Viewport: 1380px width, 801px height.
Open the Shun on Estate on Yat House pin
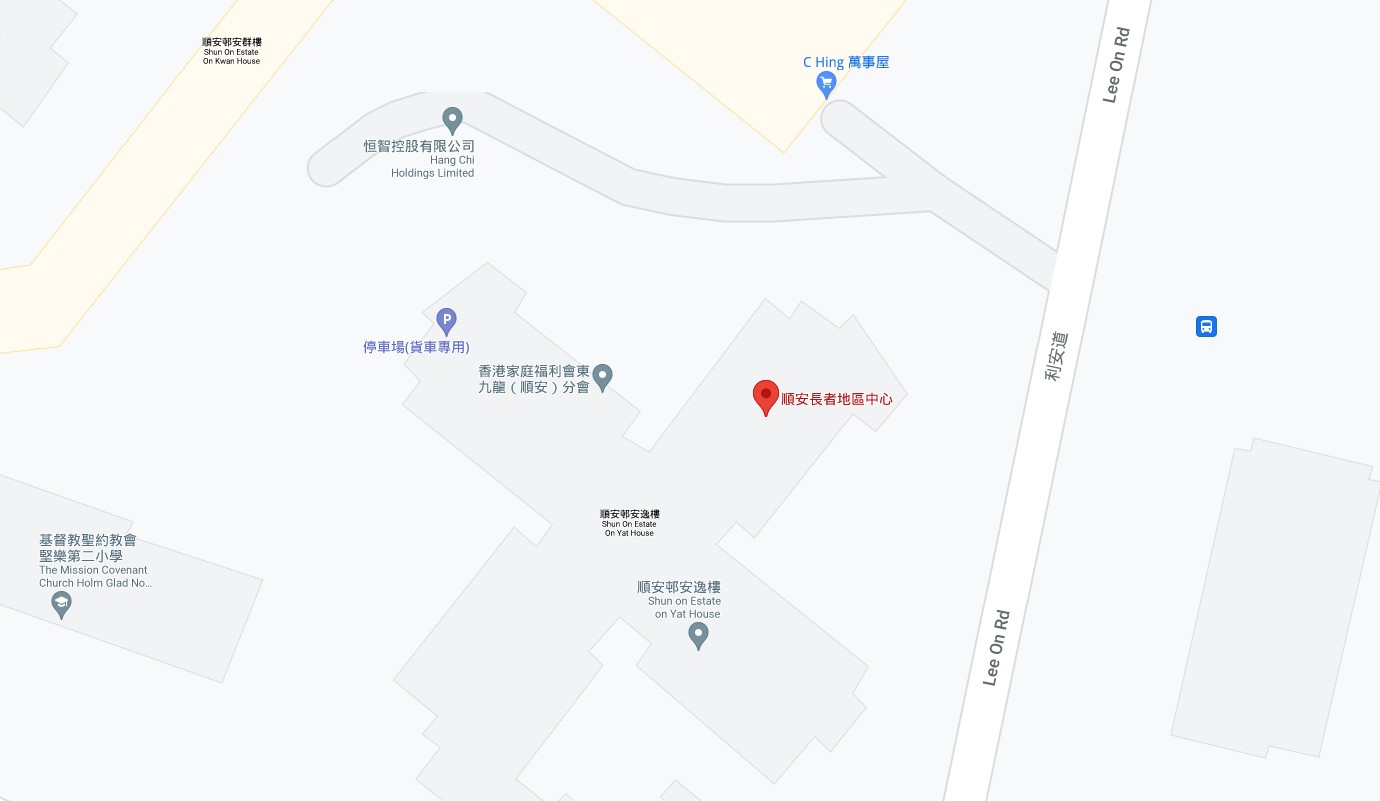[x=699, y=634]
